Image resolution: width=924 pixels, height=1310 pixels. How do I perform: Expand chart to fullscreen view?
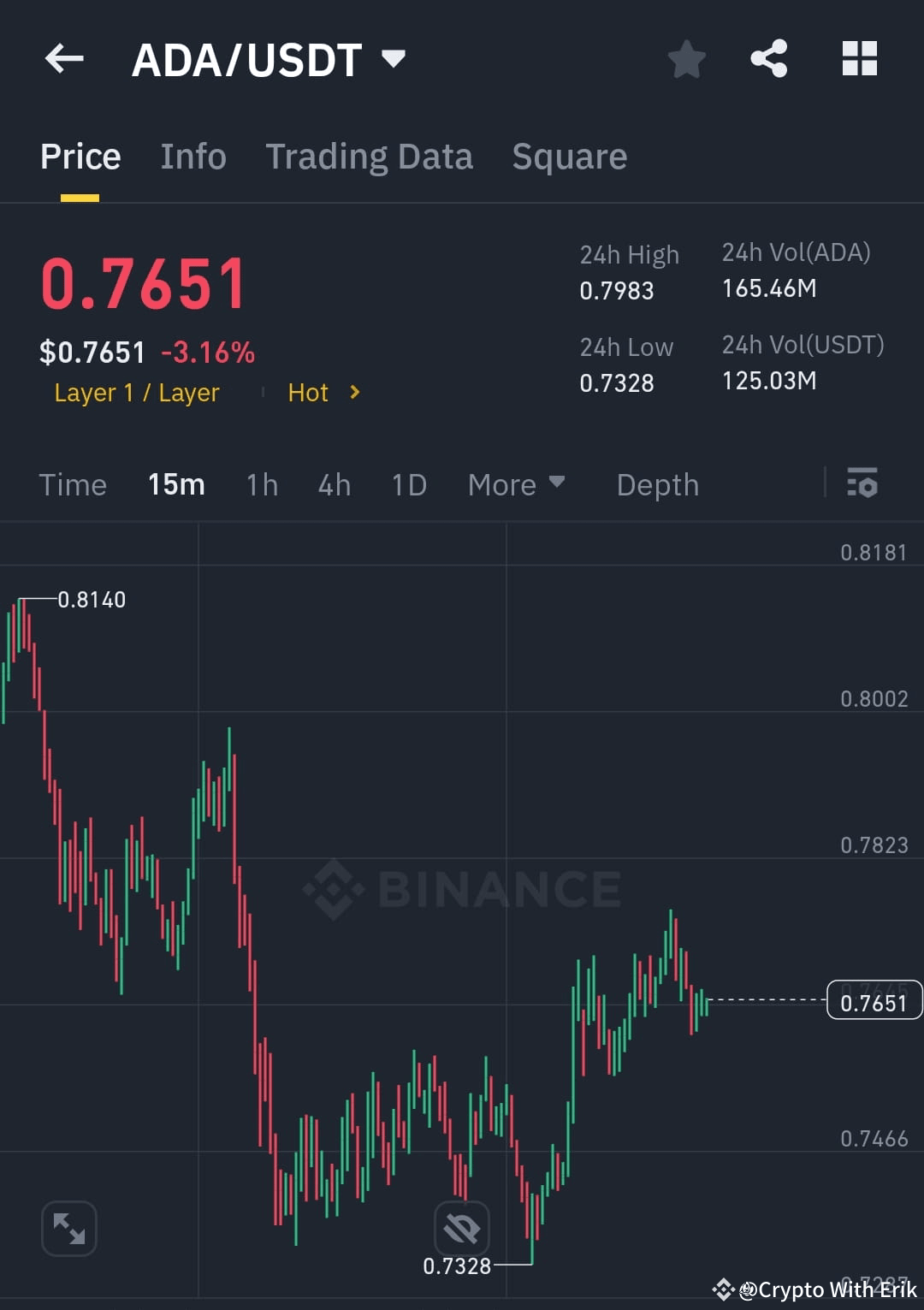point(68,1228)
